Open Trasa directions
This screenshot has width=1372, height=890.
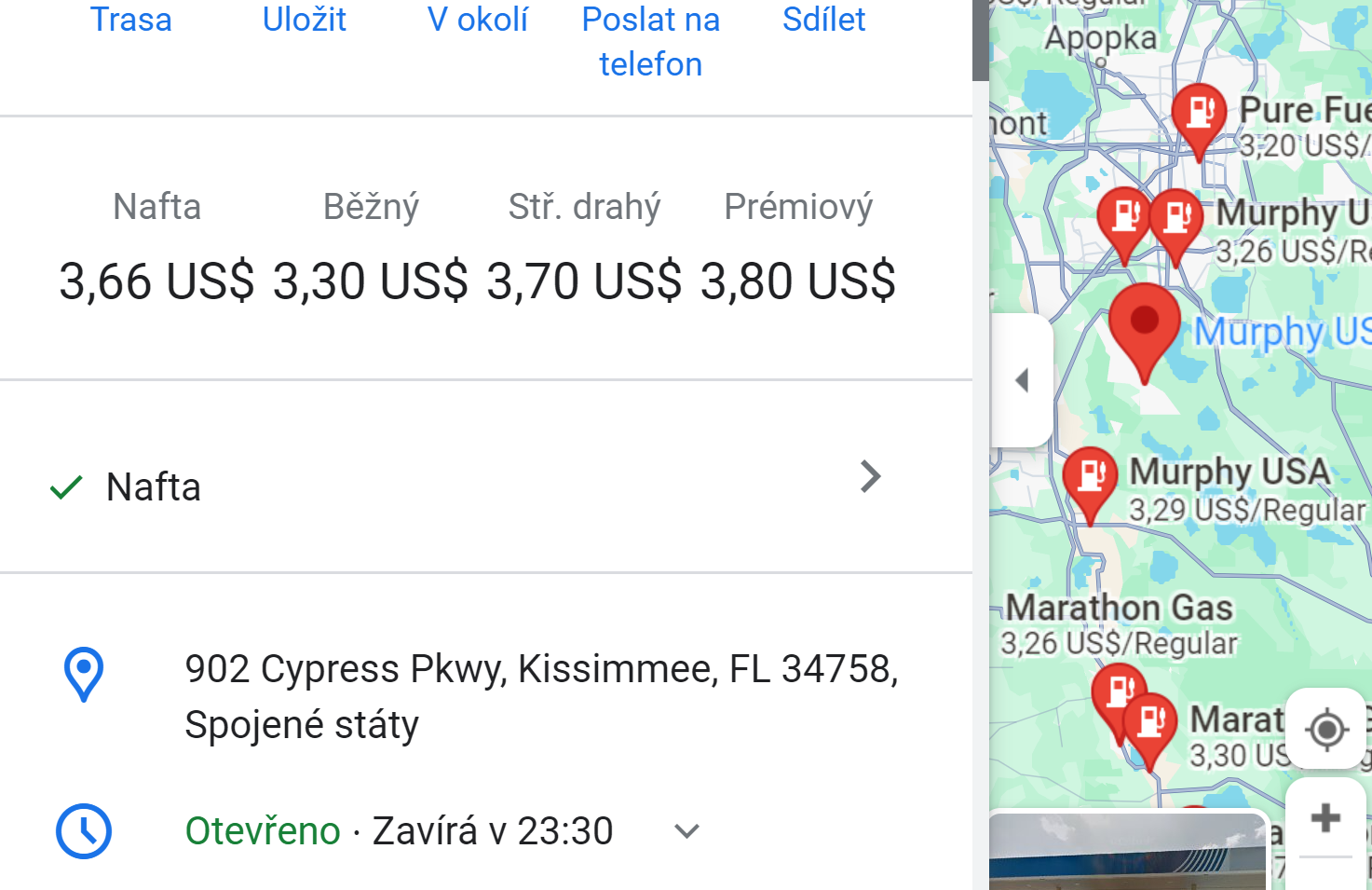click(130, 21)
